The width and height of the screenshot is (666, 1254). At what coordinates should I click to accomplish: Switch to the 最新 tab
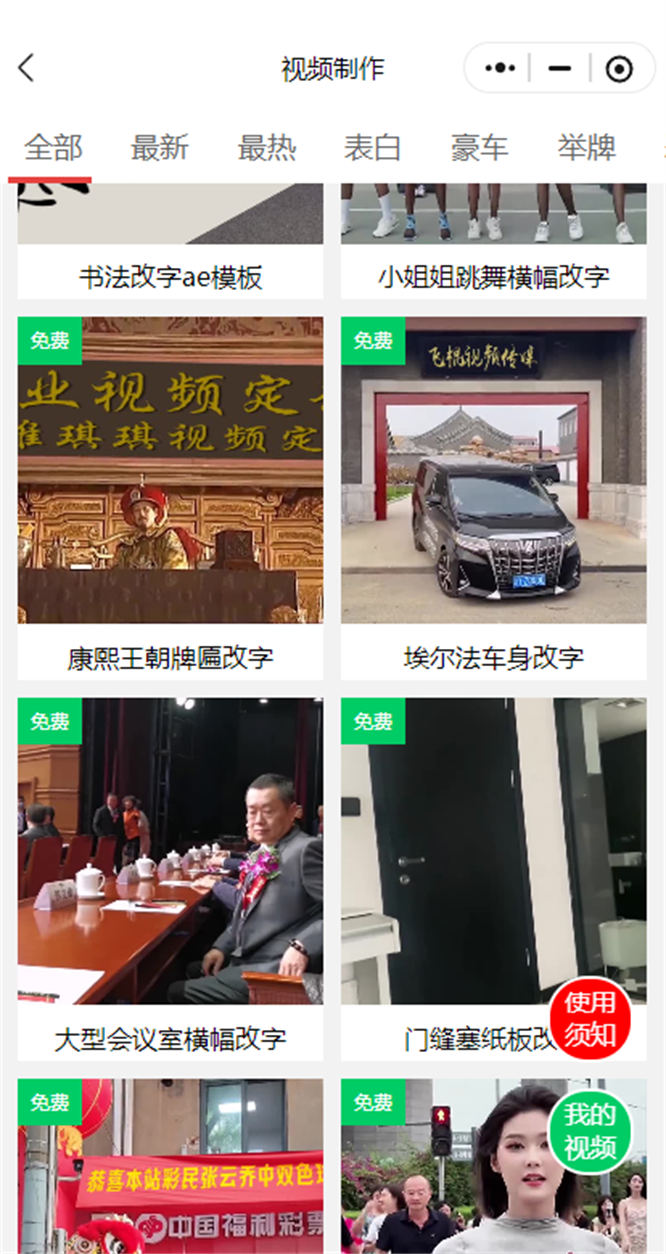[x=159, y=148]
